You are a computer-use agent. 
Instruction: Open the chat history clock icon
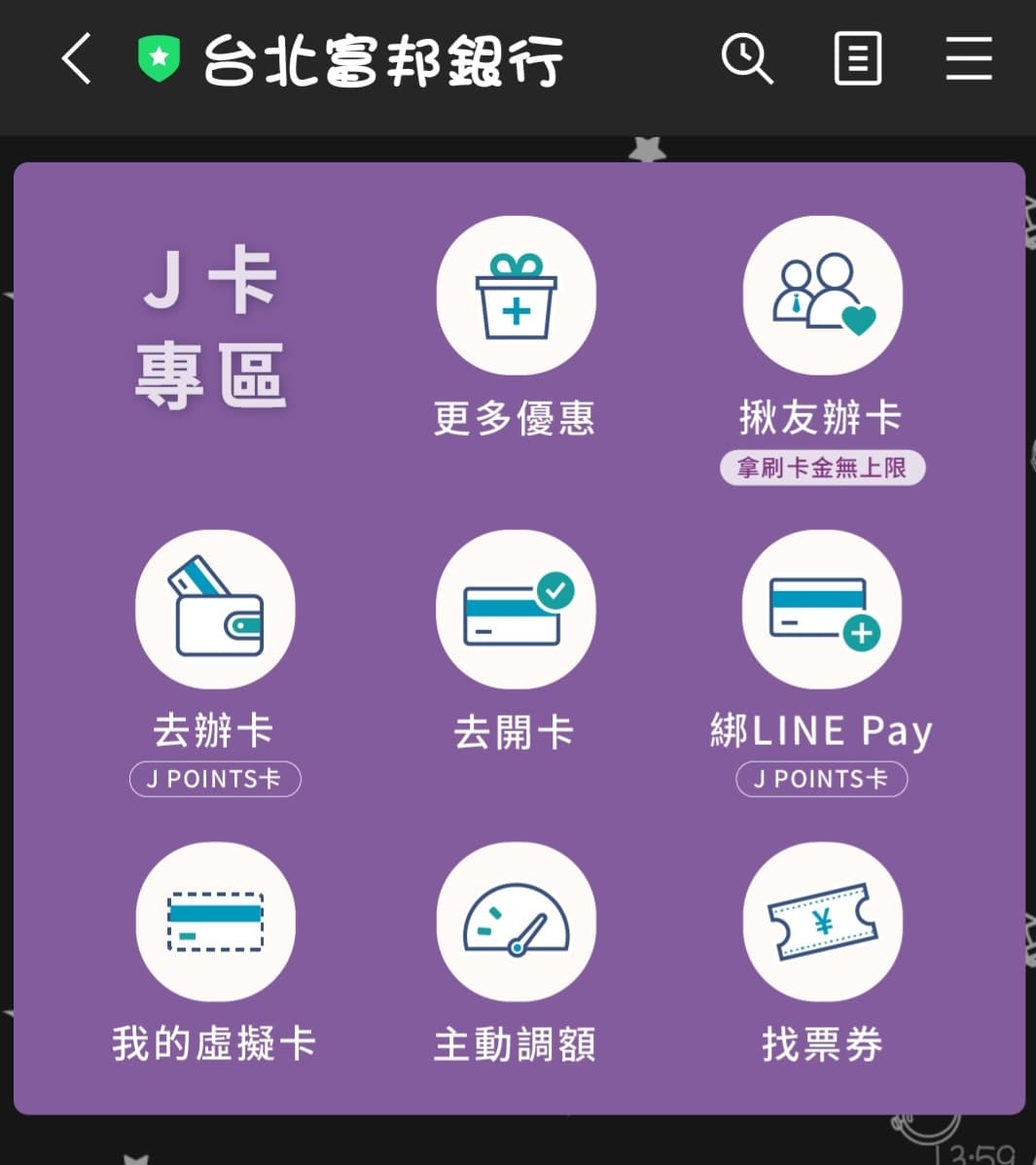(746, 60)
